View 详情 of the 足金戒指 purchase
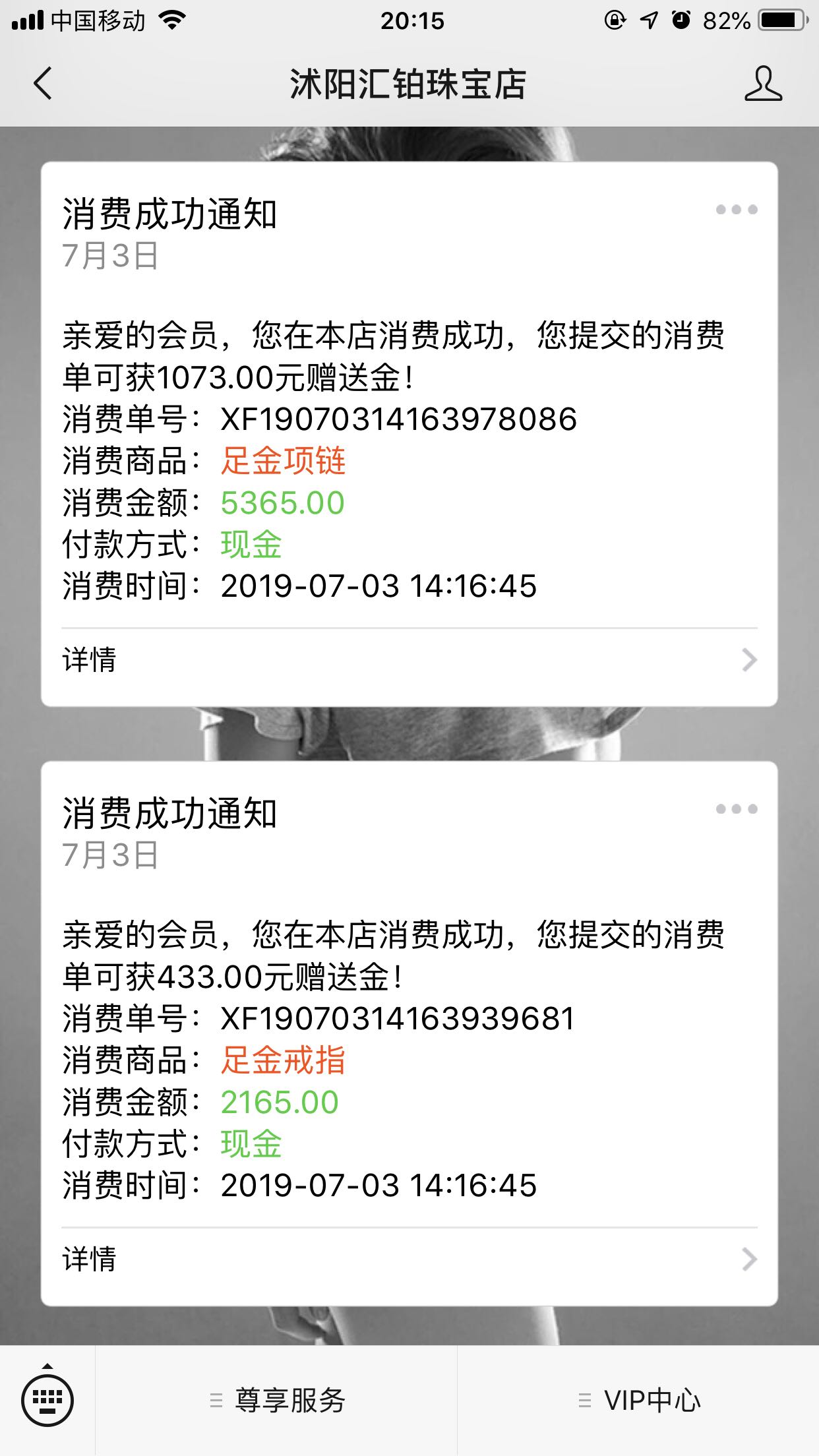Viewport: 819px width, 1456px height. (409, 1259)
